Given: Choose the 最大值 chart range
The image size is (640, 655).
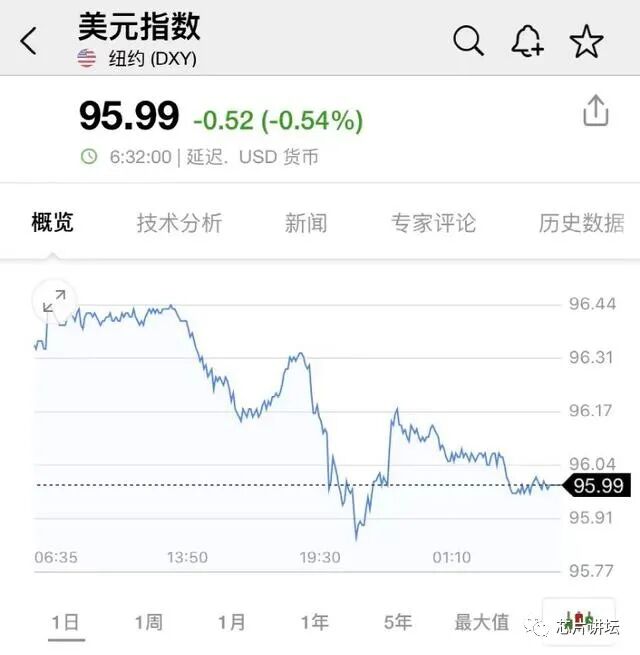Looking at the screenshot, I should (x=482, y=622).
